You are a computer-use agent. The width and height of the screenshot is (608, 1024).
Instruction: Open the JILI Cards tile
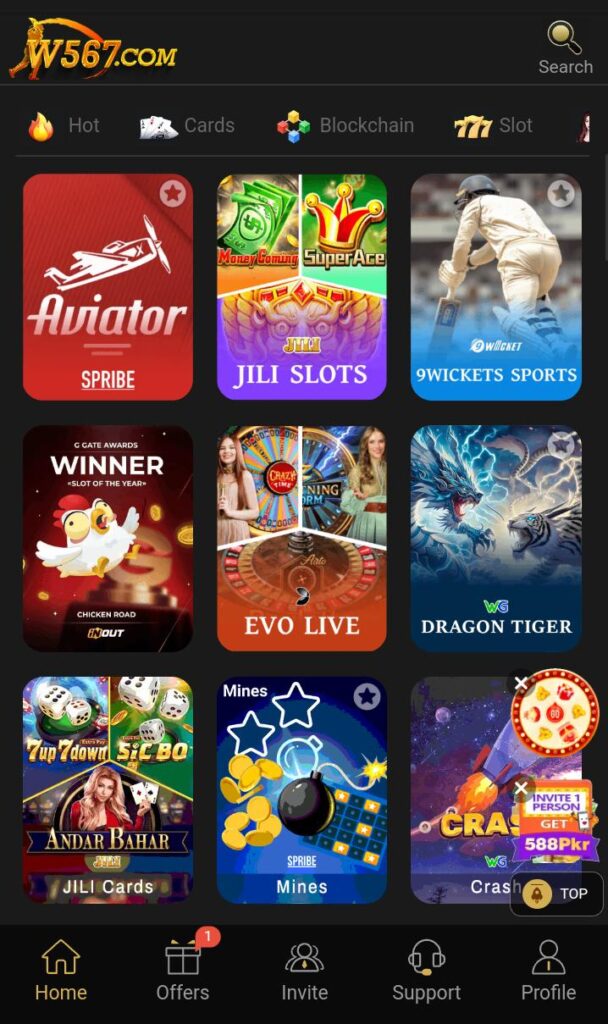click(107, 790)
